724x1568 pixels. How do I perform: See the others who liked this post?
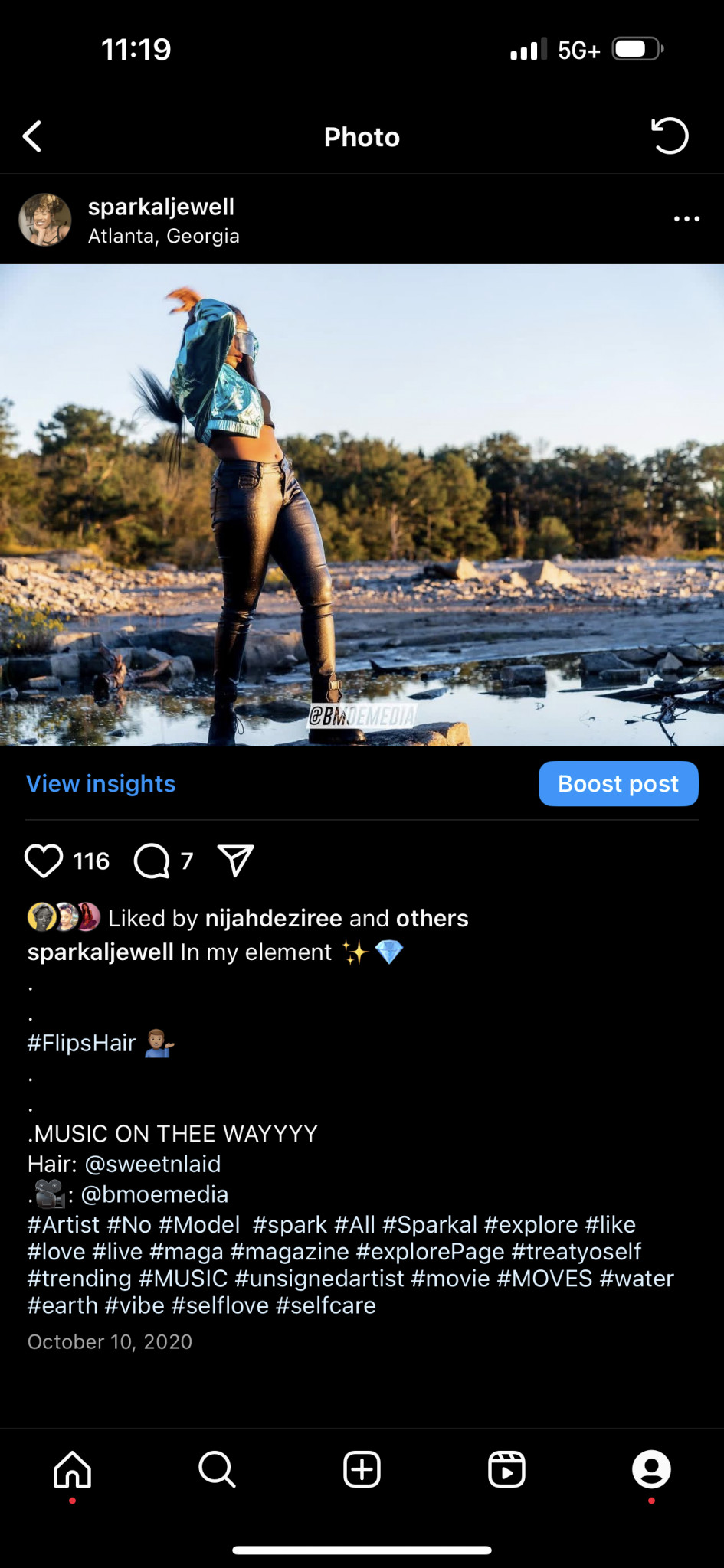click(432, 918)
